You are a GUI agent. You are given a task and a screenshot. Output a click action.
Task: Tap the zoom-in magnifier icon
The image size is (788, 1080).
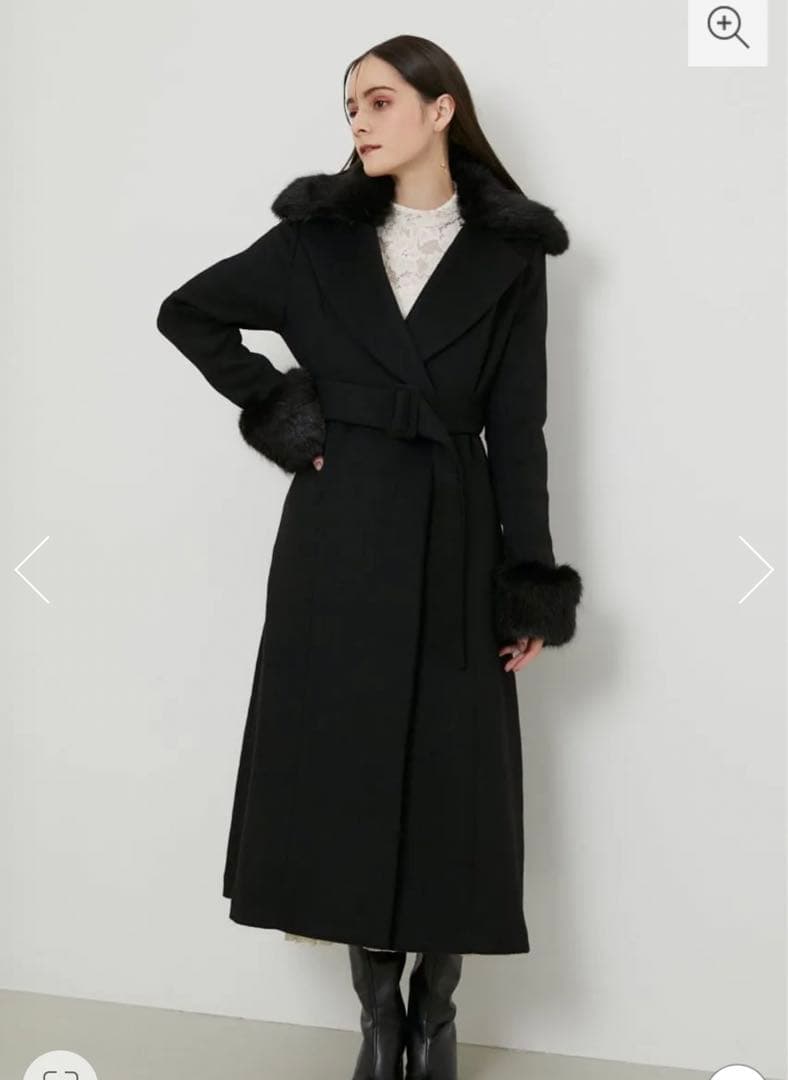pos(727,28)
